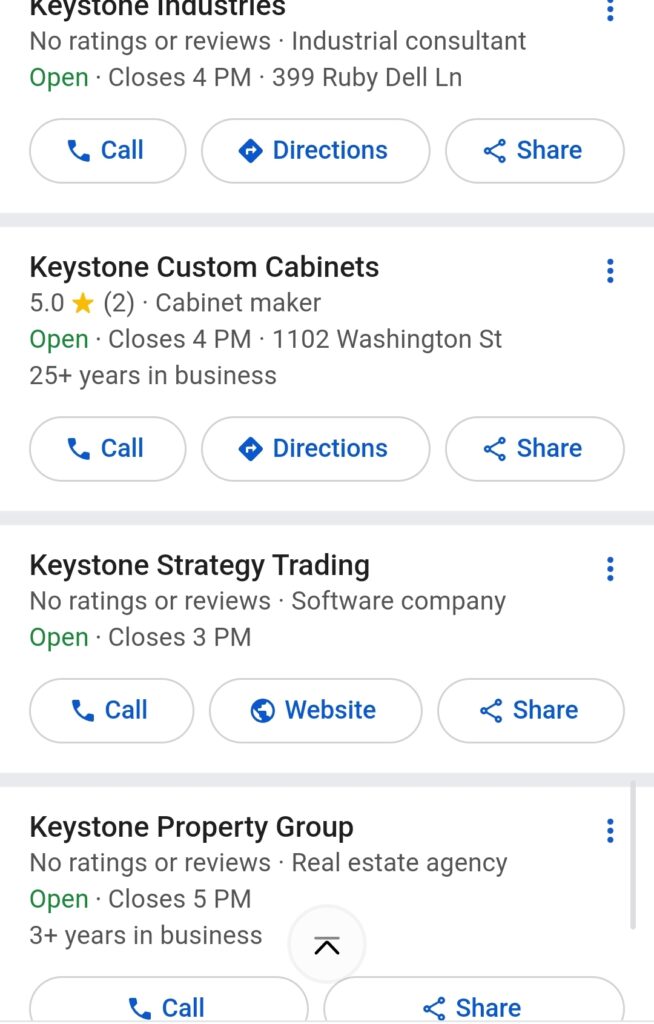Share the Keystone Custom Cabinets listing
The width and height of the screenshot is (654, 1024).
[534, 449]
